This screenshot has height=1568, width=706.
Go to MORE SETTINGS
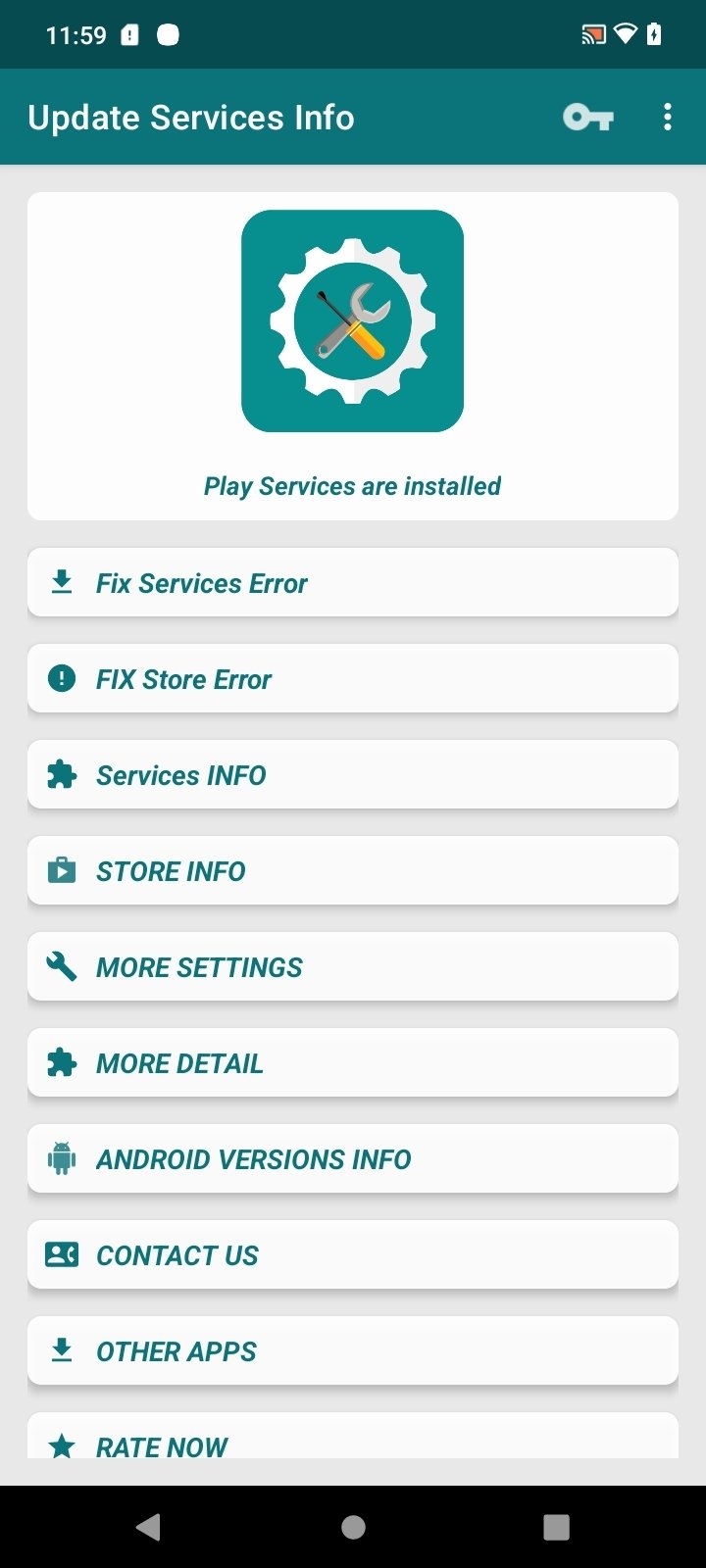click(353, 967)
